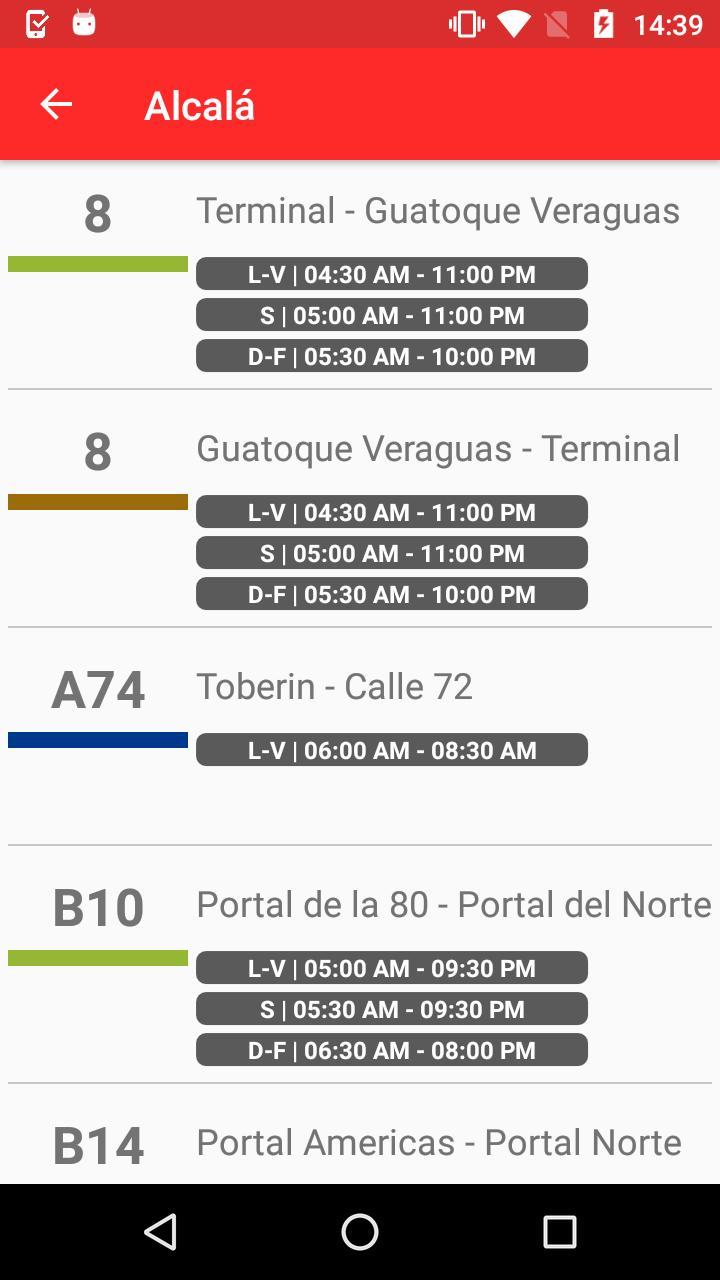Tap the system home button
The image size is (720, 1280).
[x=360, y=1232]
